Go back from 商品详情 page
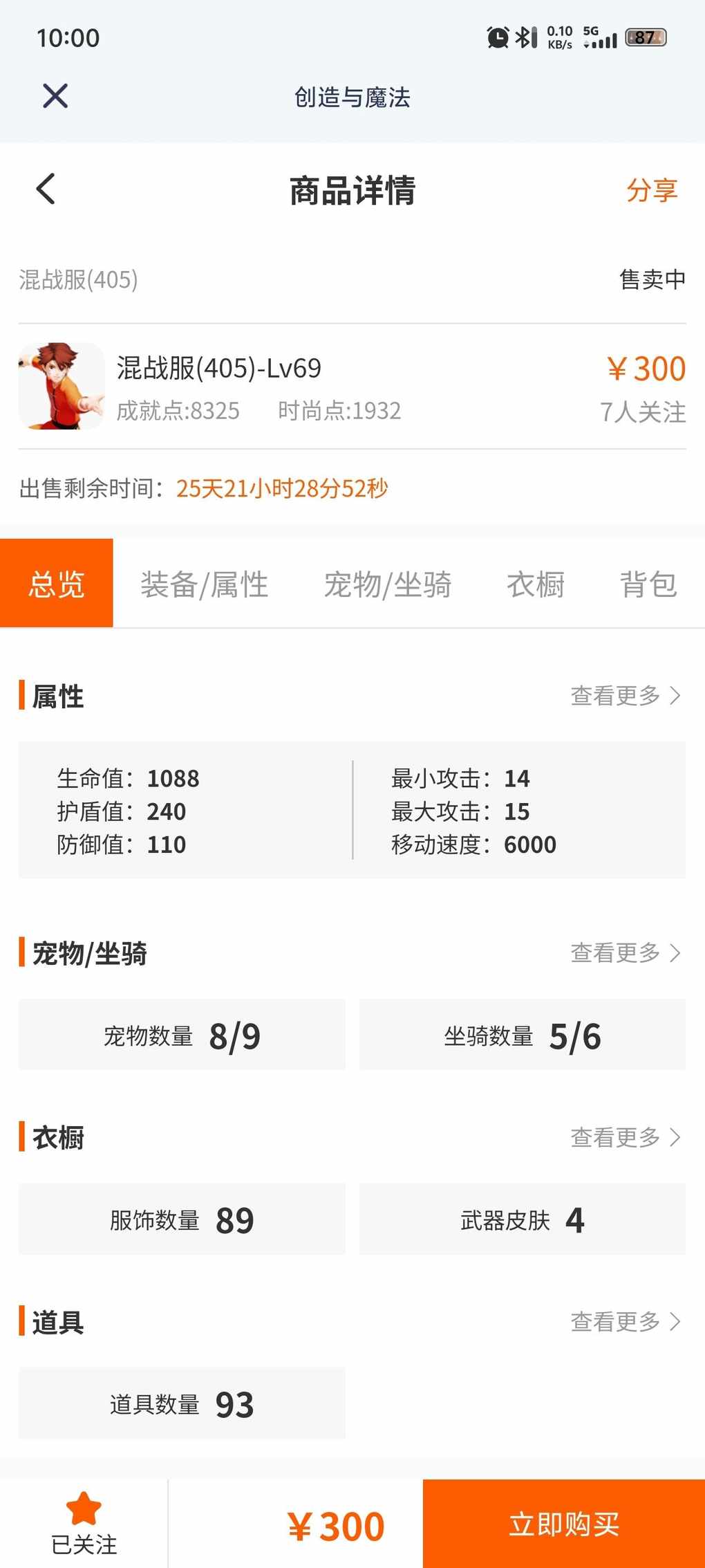This screenshot has height=1568, width=705. point(46,189)
